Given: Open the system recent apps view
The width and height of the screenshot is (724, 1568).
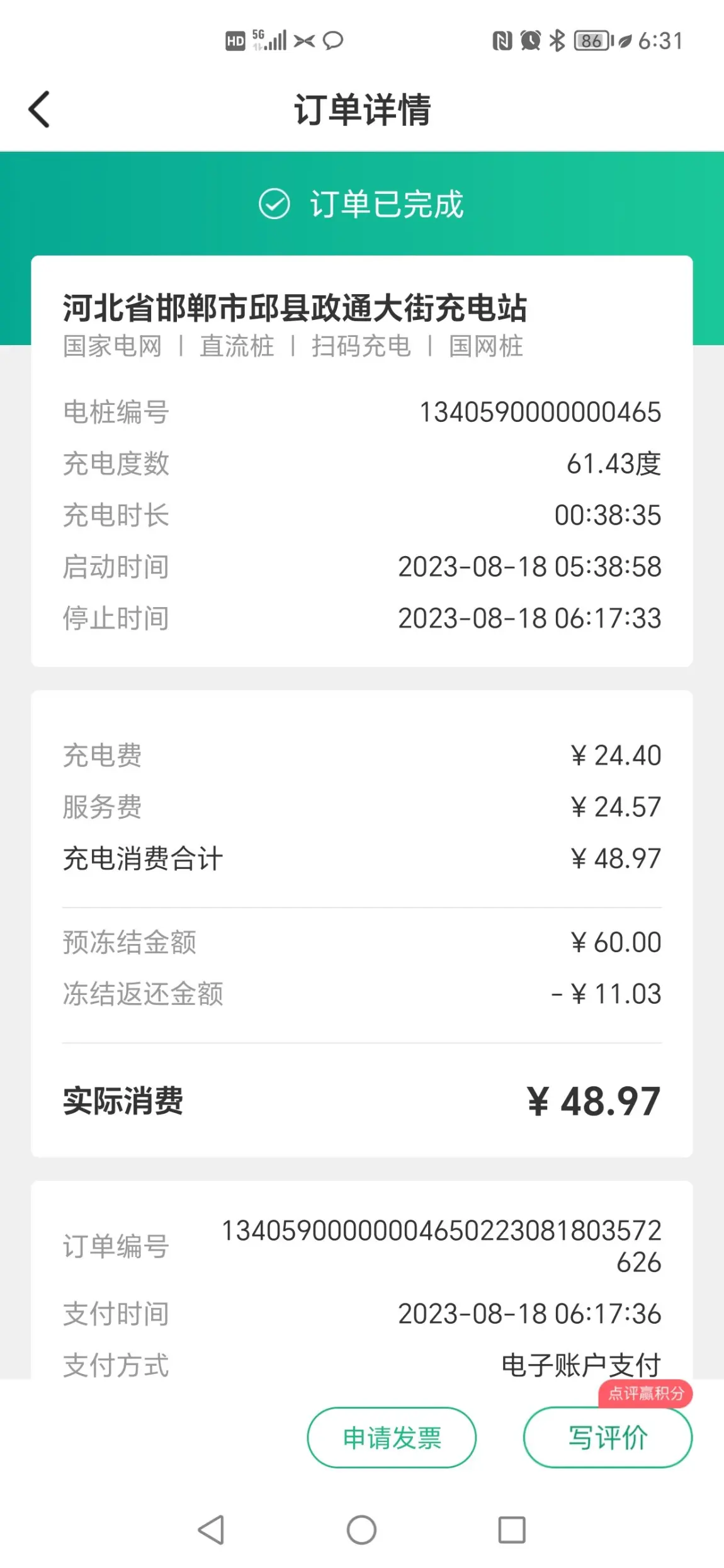Looking at the screenshot, I should click(512, 1530).
